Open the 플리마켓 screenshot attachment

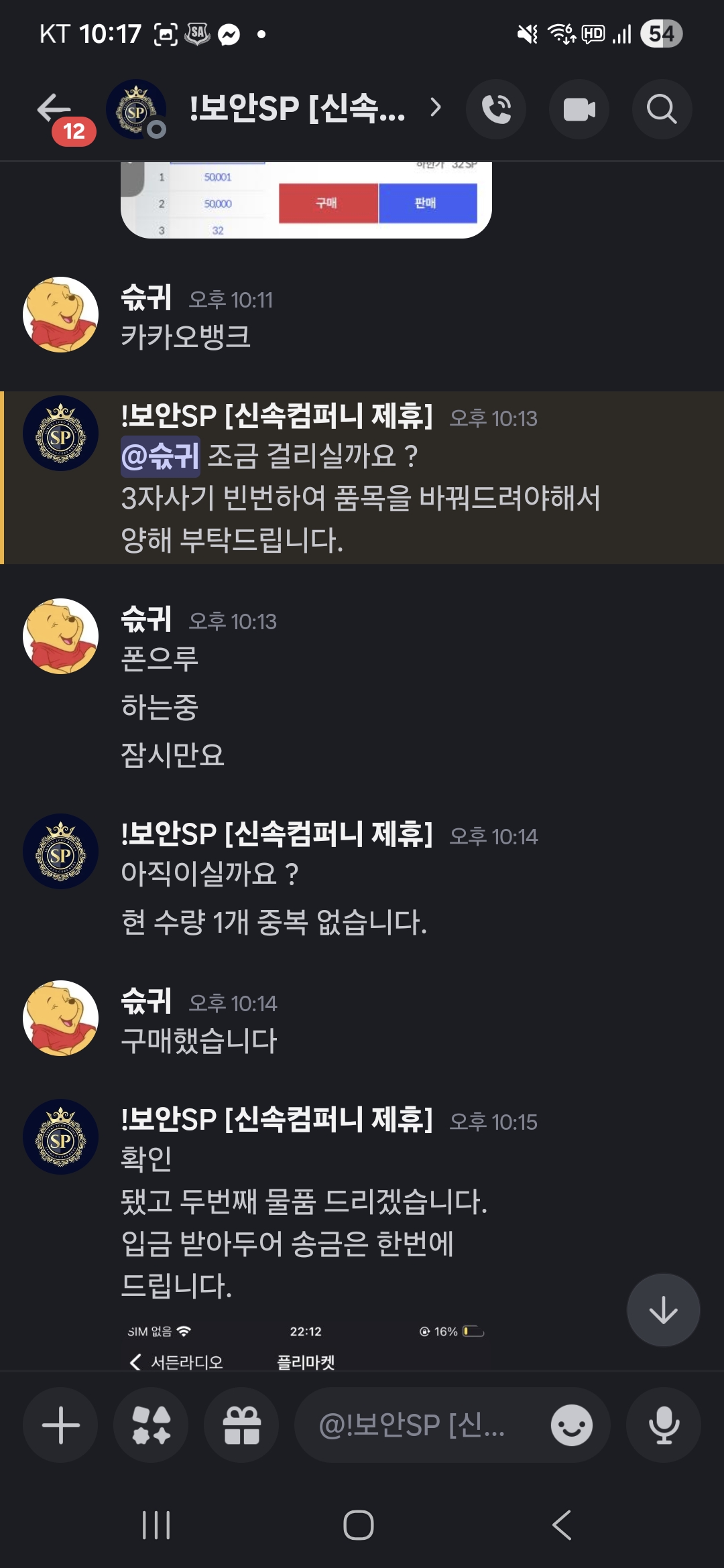(x=305, y=1346)
